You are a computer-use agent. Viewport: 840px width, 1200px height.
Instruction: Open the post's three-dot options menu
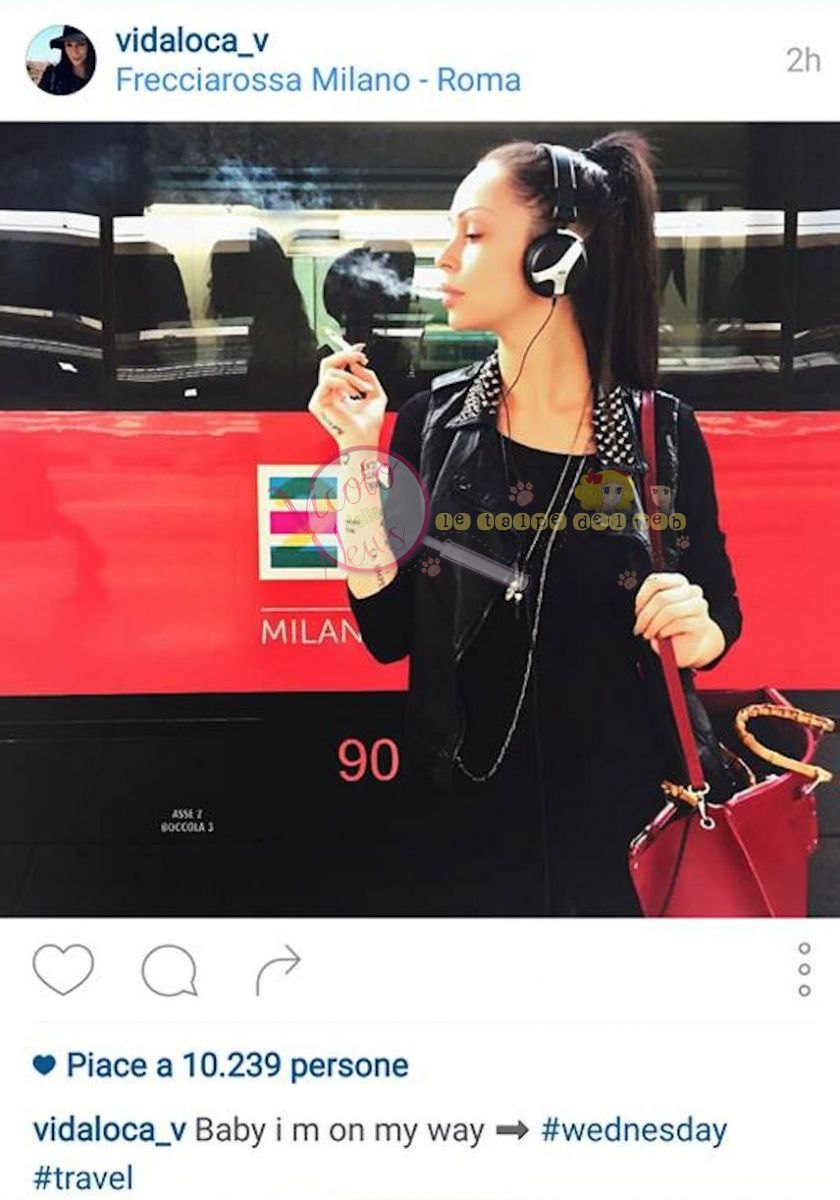point(804,968)
